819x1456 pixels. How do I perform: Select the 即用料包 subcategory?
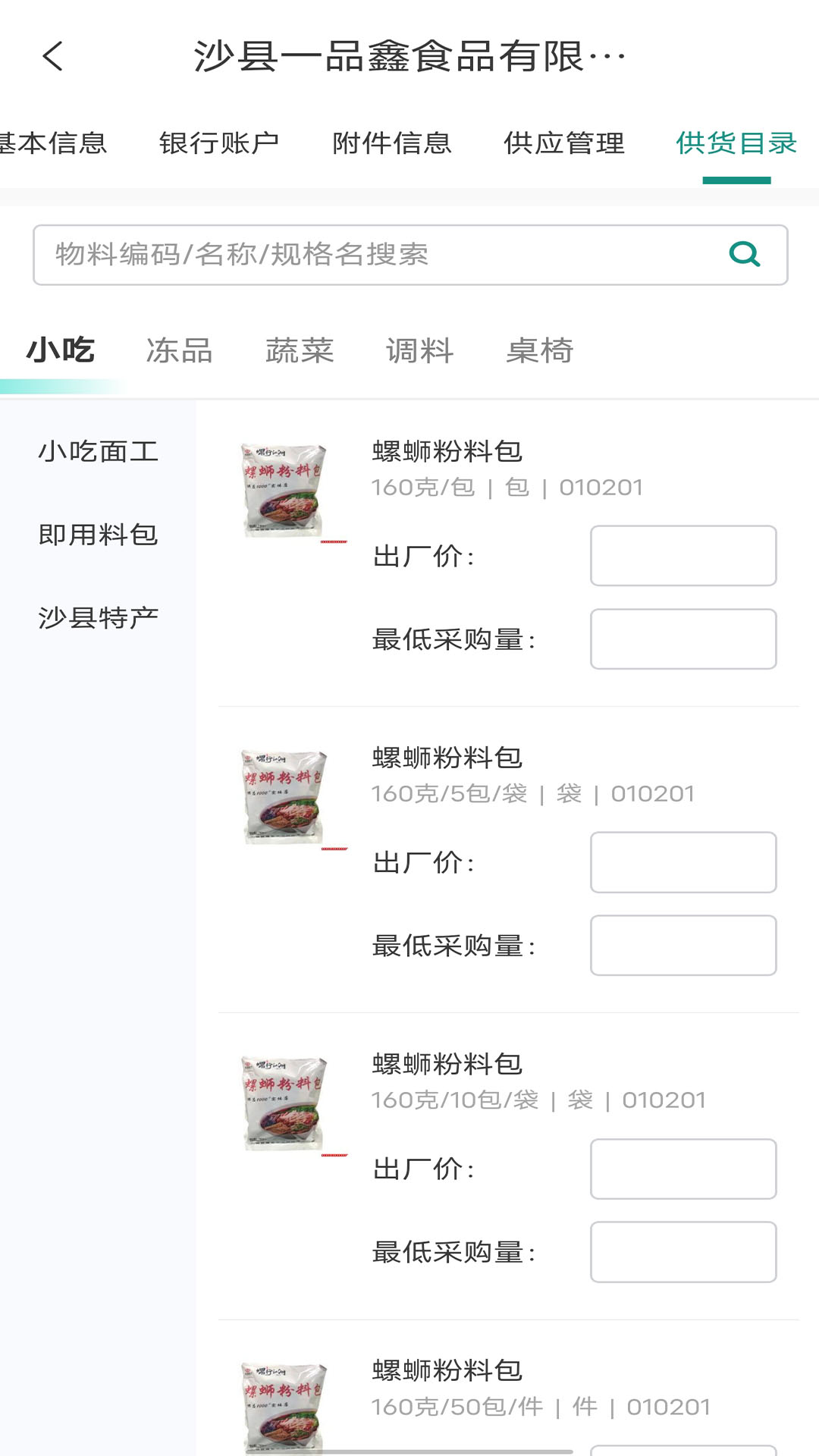[99, 535]
